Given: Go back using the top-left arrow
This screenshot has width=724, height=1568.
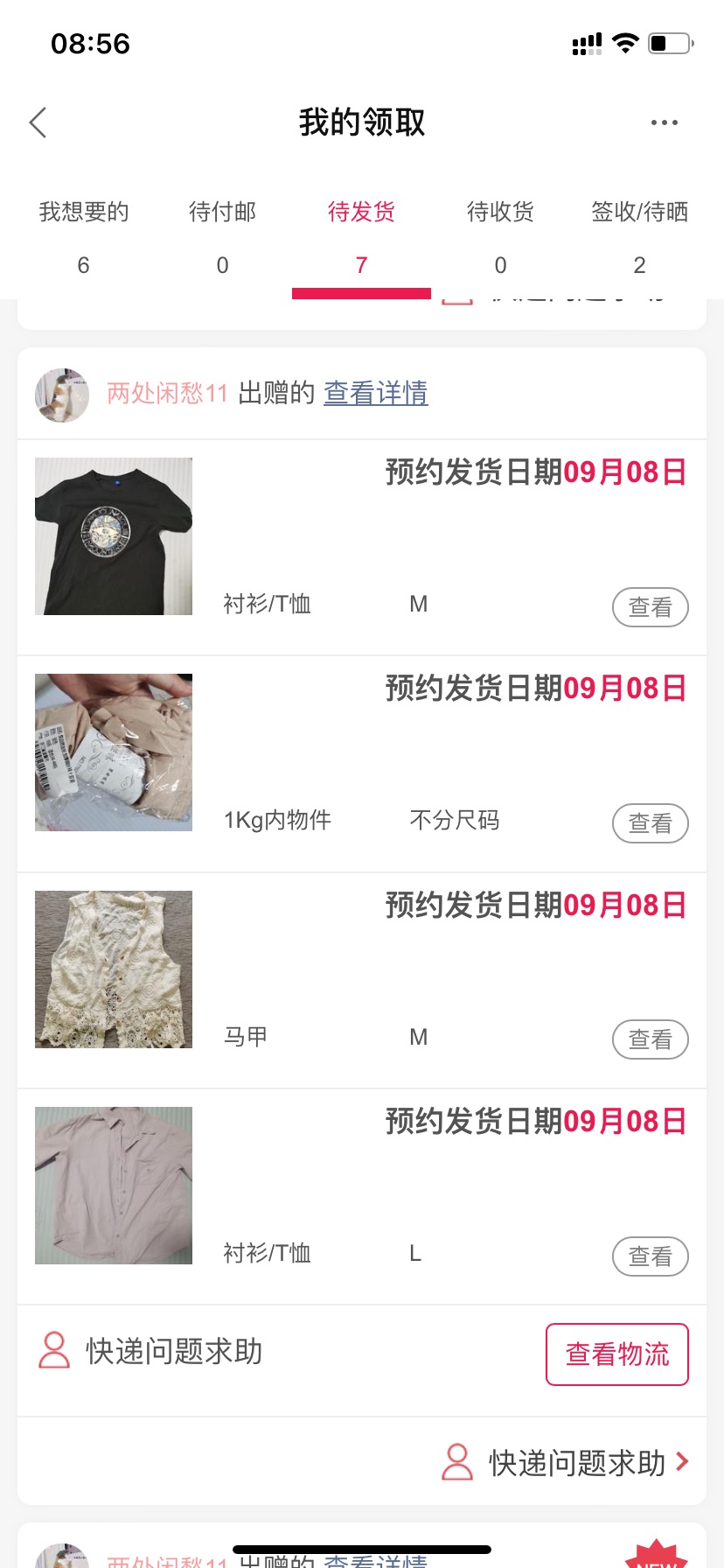Looking at the screenshot, I should pyautogui.click(x=38, y=122).
